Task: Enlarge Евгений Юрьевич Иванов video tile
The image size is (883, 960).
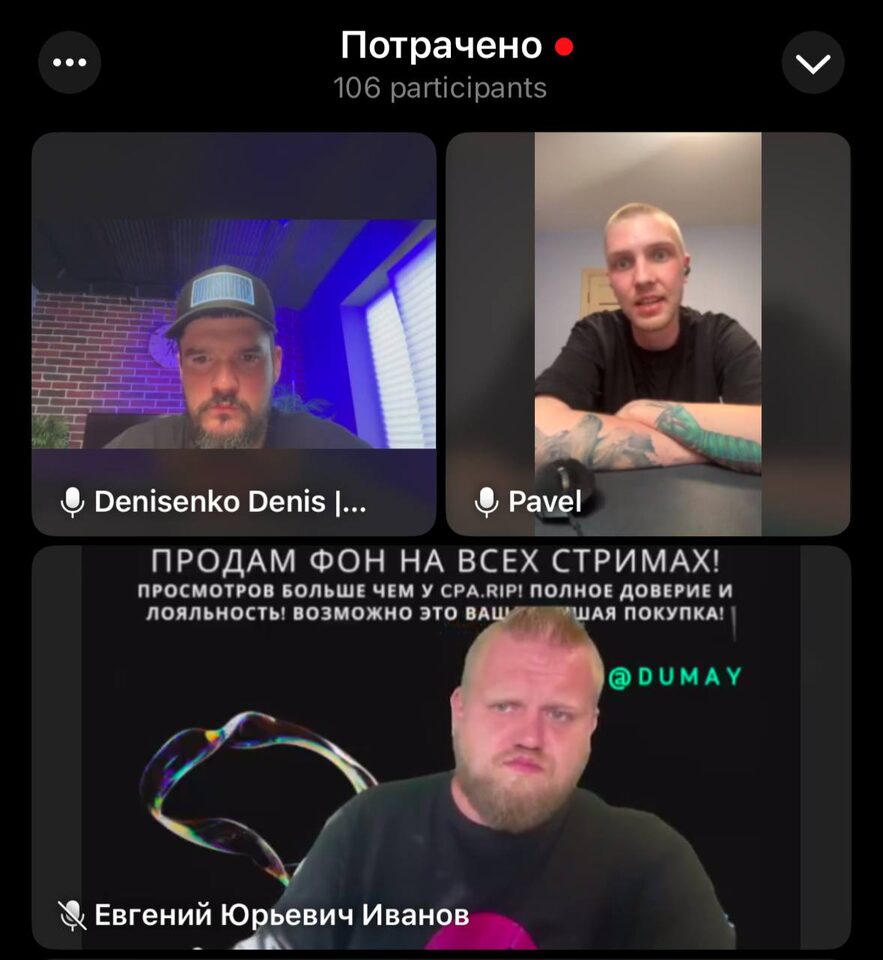Action: (441, 747)
